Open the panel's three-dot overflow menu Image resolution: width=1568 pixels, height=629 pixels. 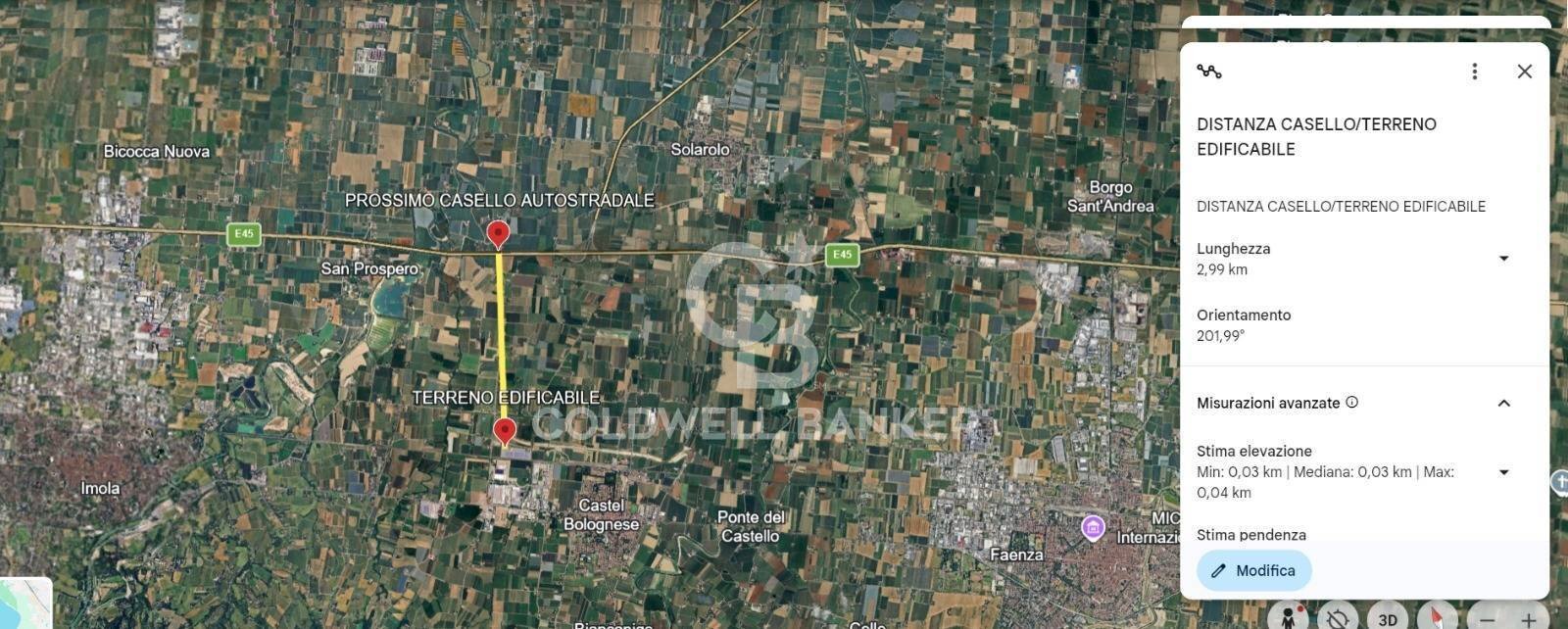[1474, 72]
